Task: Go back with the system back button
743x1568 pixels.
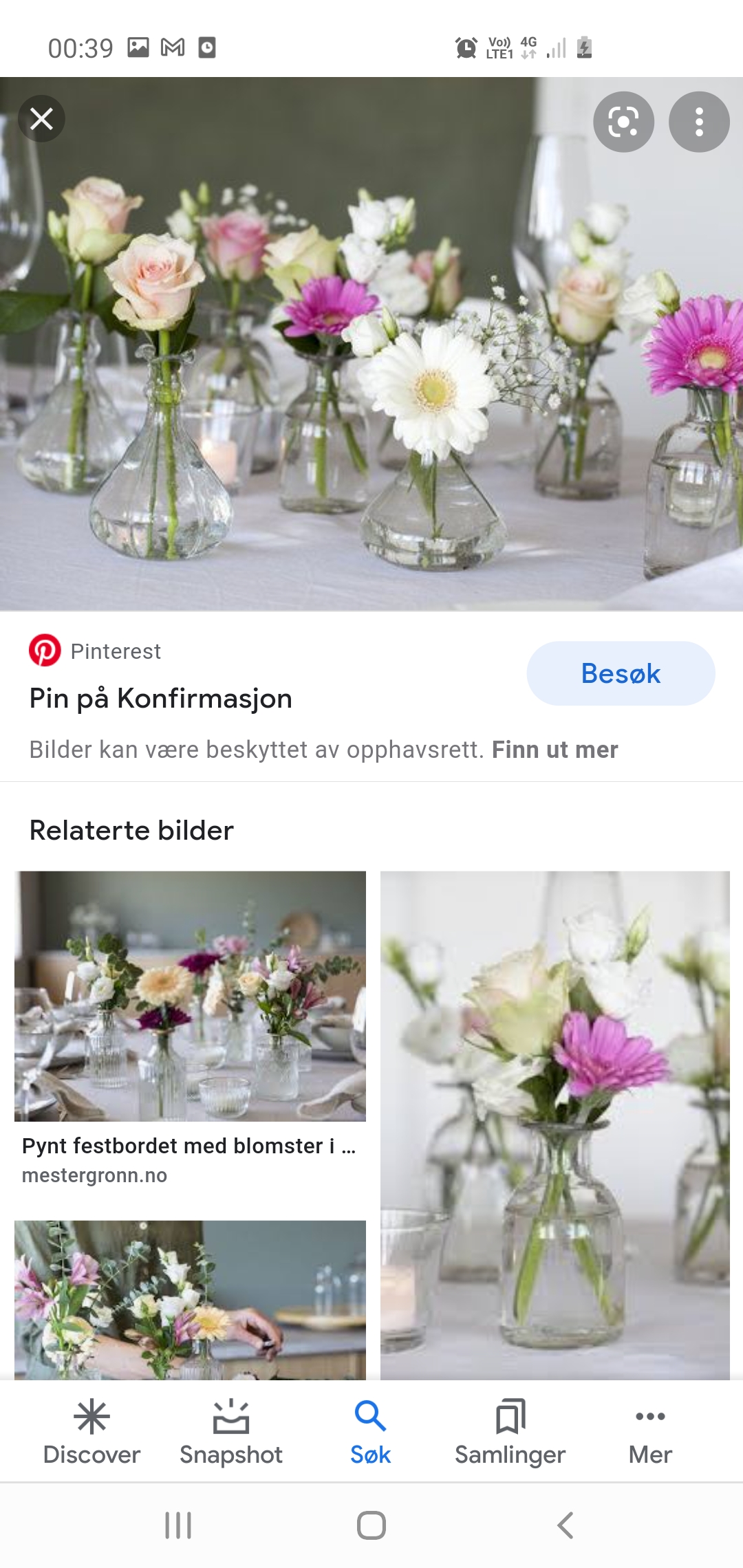Action: (565, 1525)
